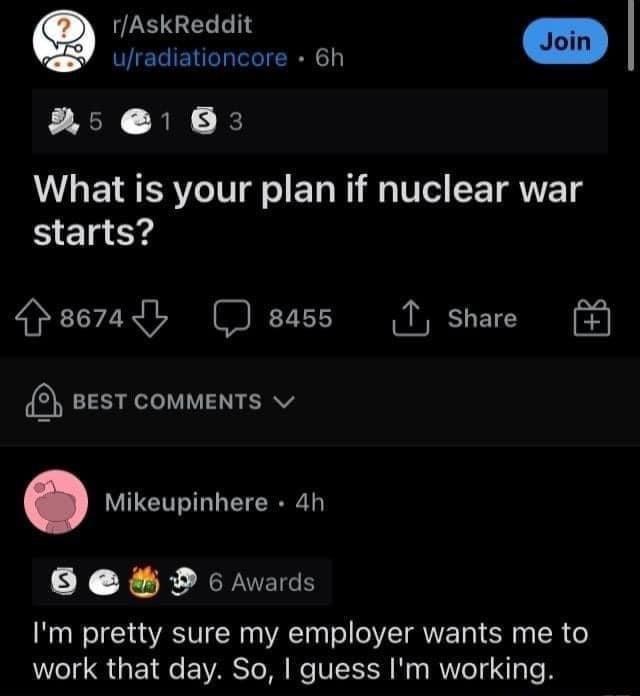Image resolution: width=640 pixels, height=696 pixels.
Task: View Mikeupinhere's profile
Action: (186, 502)
